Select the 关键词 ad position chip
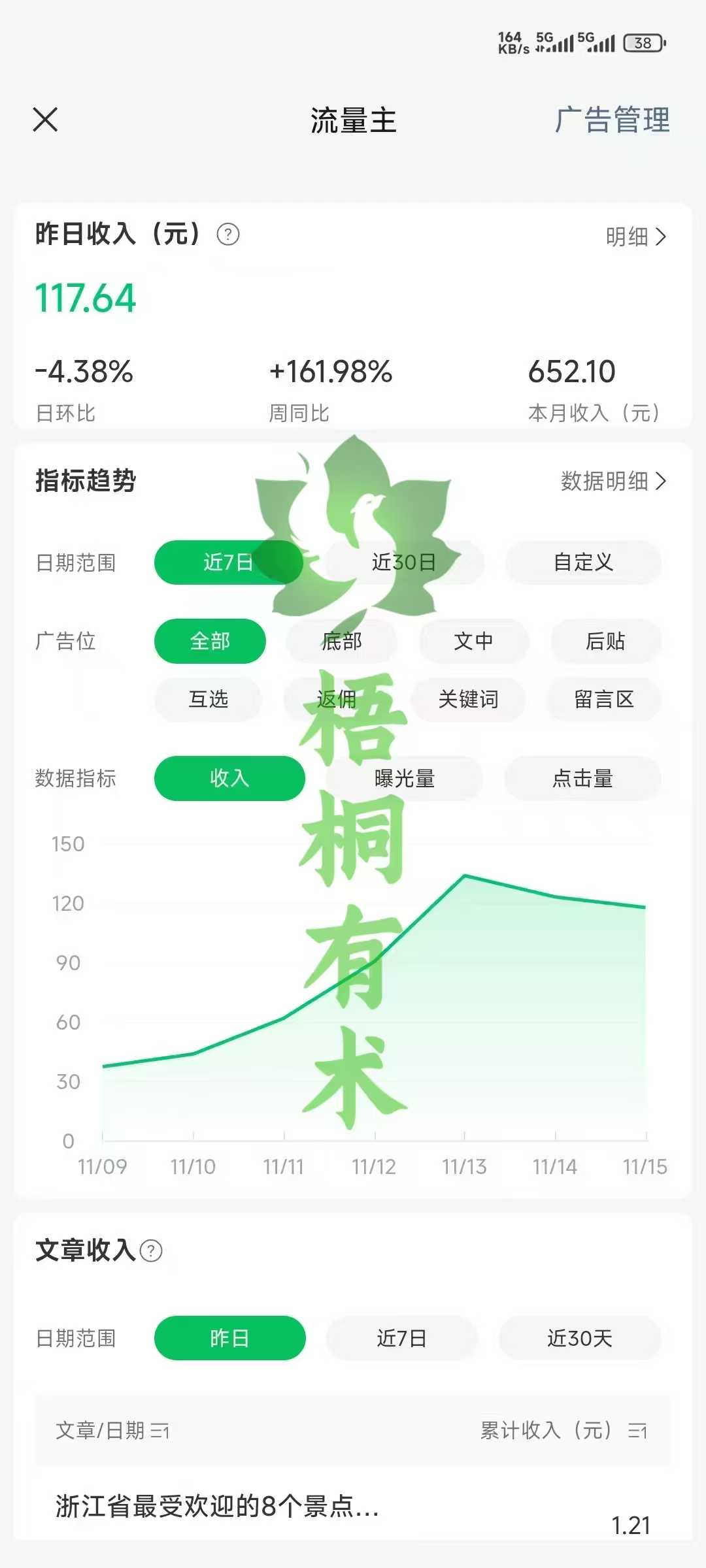The height and width of the screenshot is (1568, 706). (468, 699)
